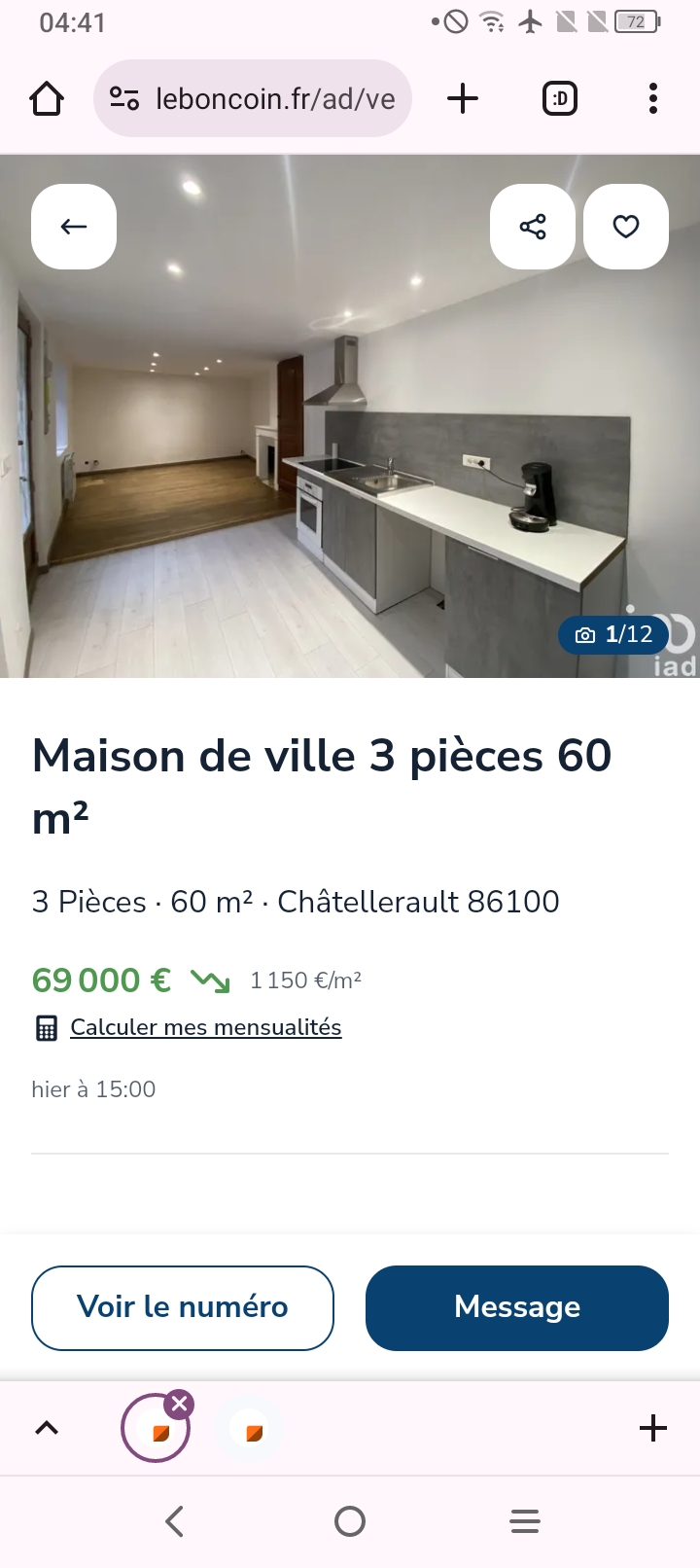Save the listing to favorites
Viewport: 700px width, 1568px height.
[625, 227]
